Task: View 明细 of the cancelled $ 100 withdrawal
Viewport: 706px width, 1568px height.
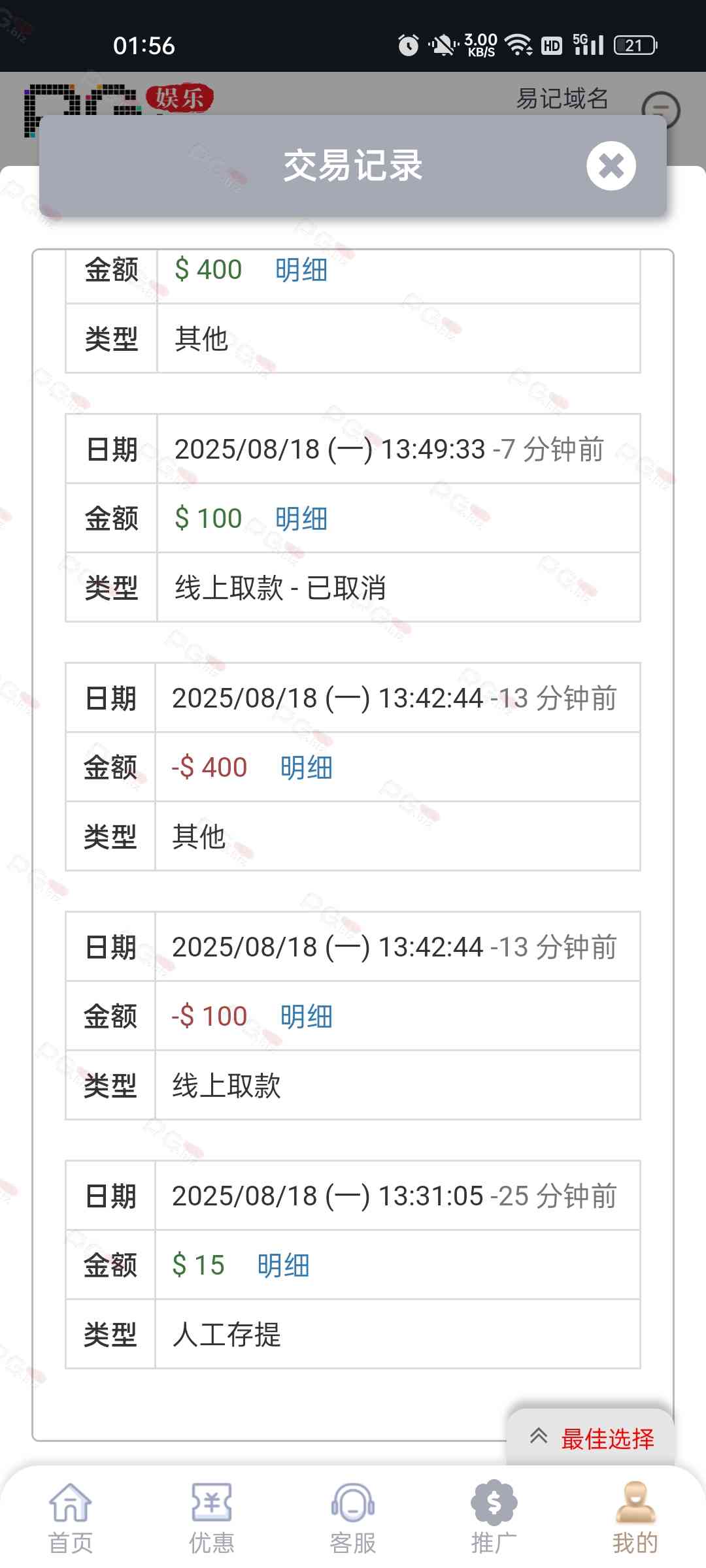Action: coord(301,519)
